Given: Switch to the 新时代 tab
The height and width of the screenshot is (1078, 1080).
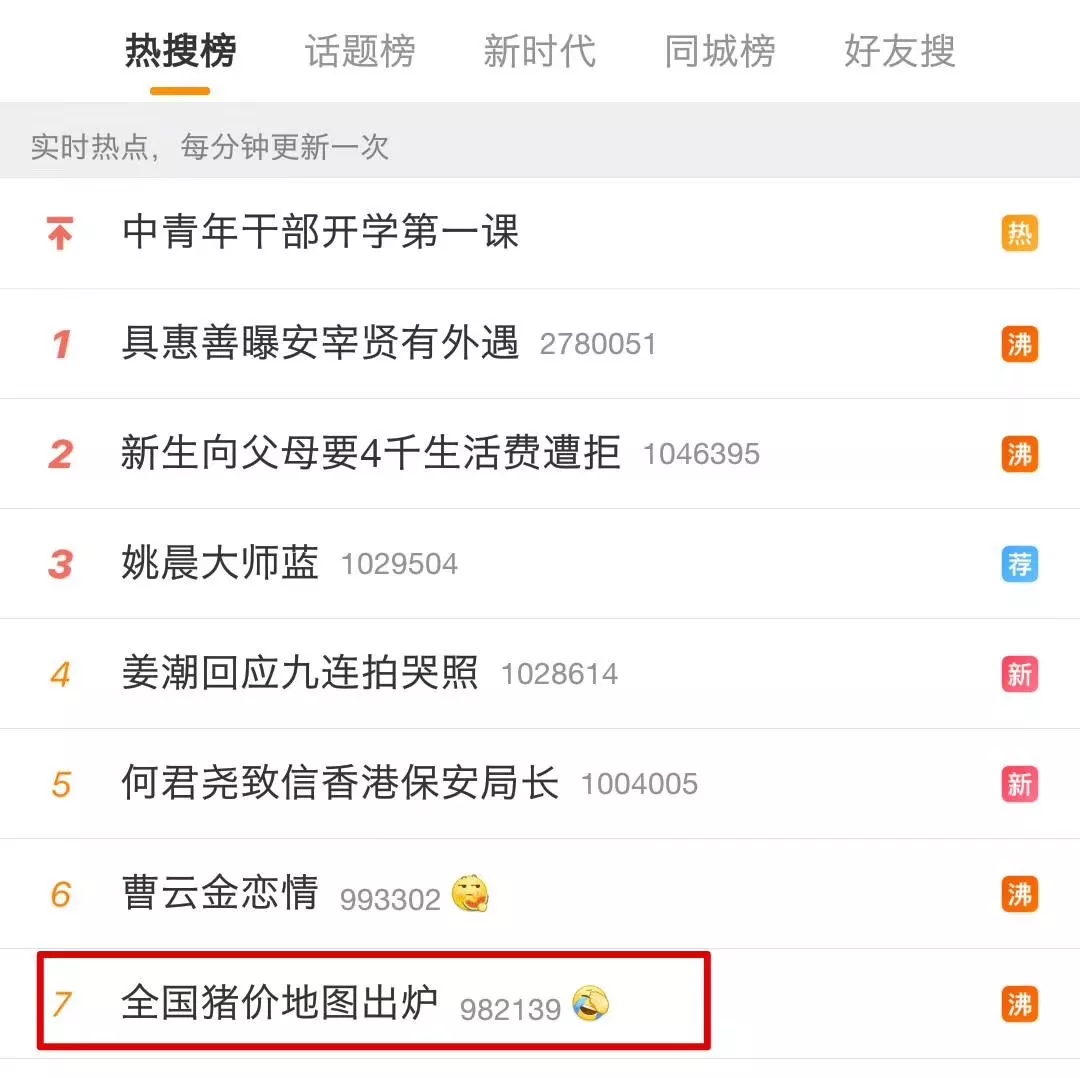Looking at the screenshot, I should pyautogui.click(x=539, y=52).
